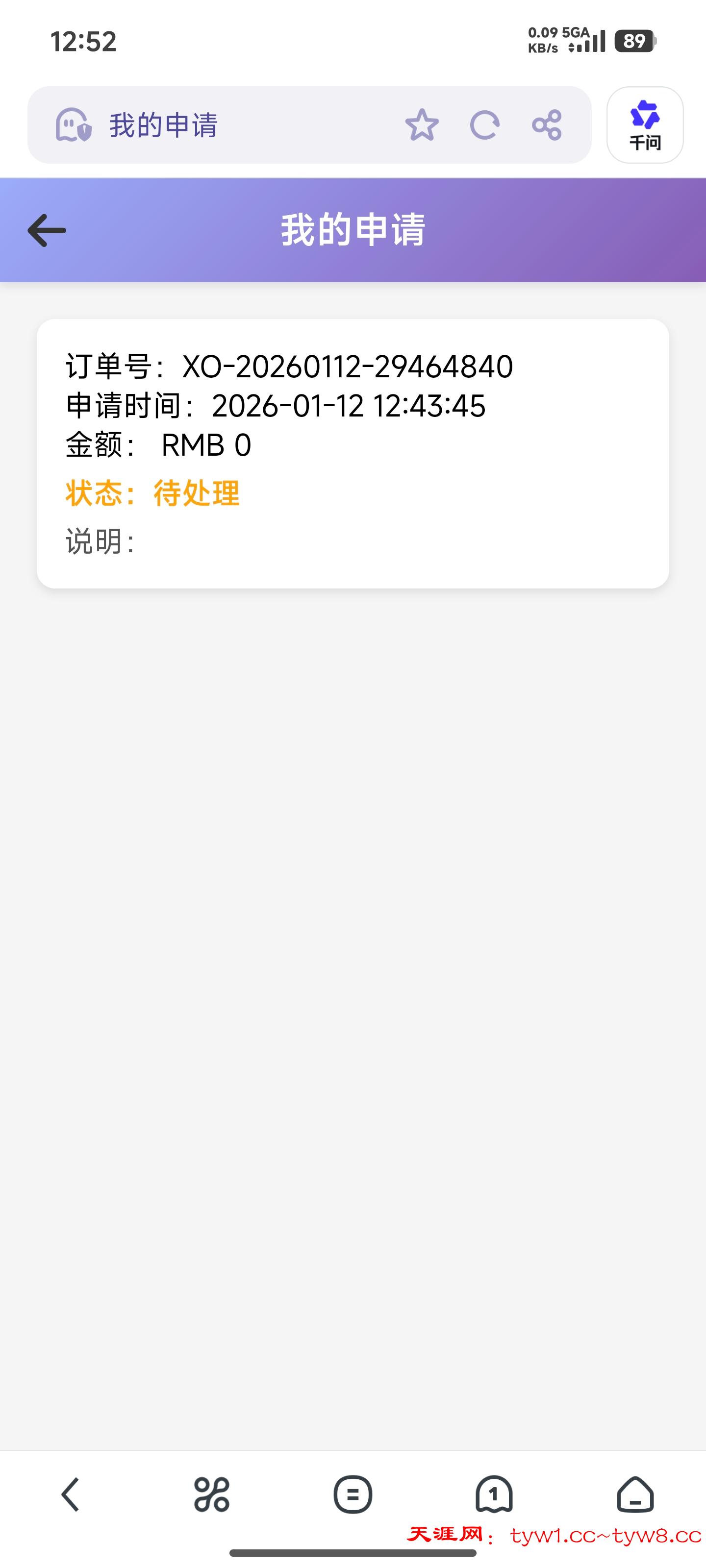
Task: Share the current page
Action: pyautogui.click(x=545, y=125)
